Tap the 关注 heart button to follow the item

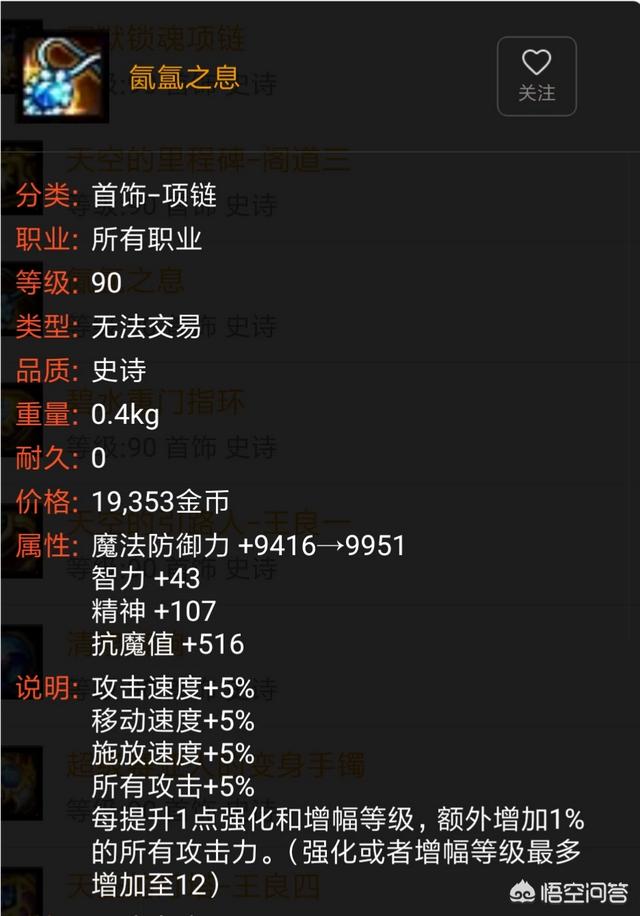[x=536, y=76]
